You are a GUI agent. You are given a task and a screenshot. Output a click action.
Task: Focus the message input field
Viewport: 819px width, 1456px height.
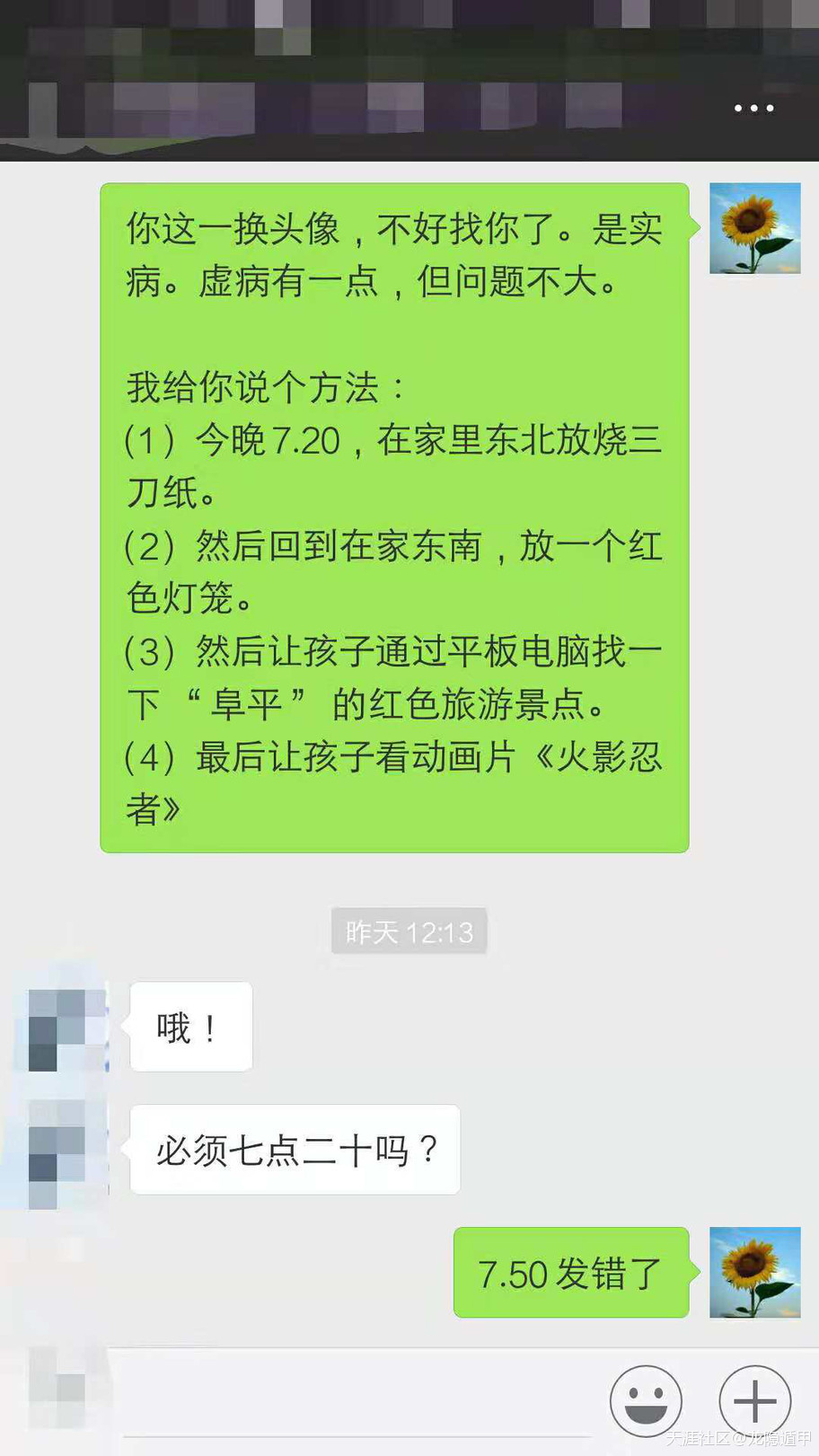coord(359,1401)
